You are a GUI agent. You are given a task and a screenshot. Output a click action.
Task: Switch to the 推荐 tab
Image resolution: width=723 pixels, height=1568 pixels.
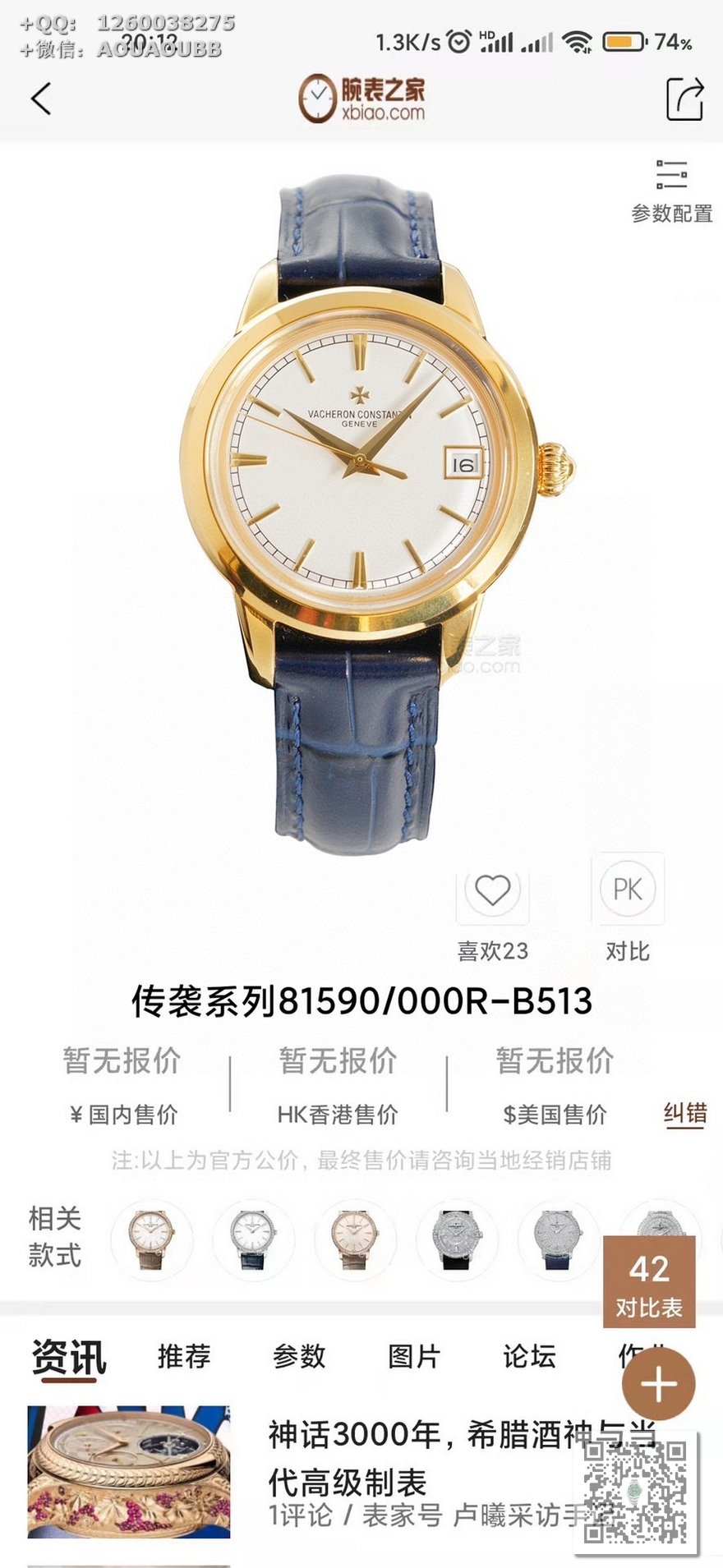point(184,1356)
